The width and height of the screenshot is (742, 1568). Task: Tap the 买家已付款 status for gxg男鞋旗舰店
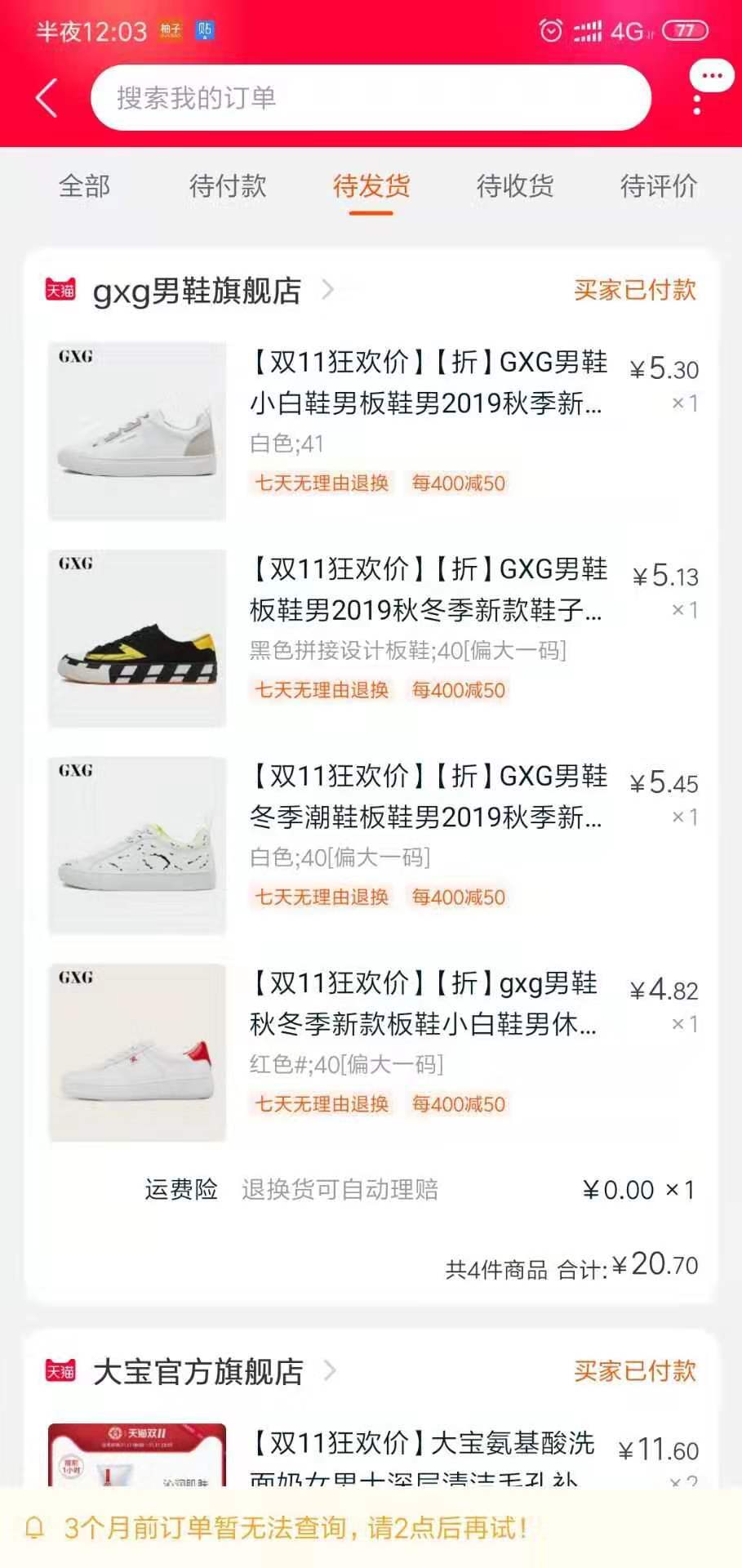[x=634, y=291]
